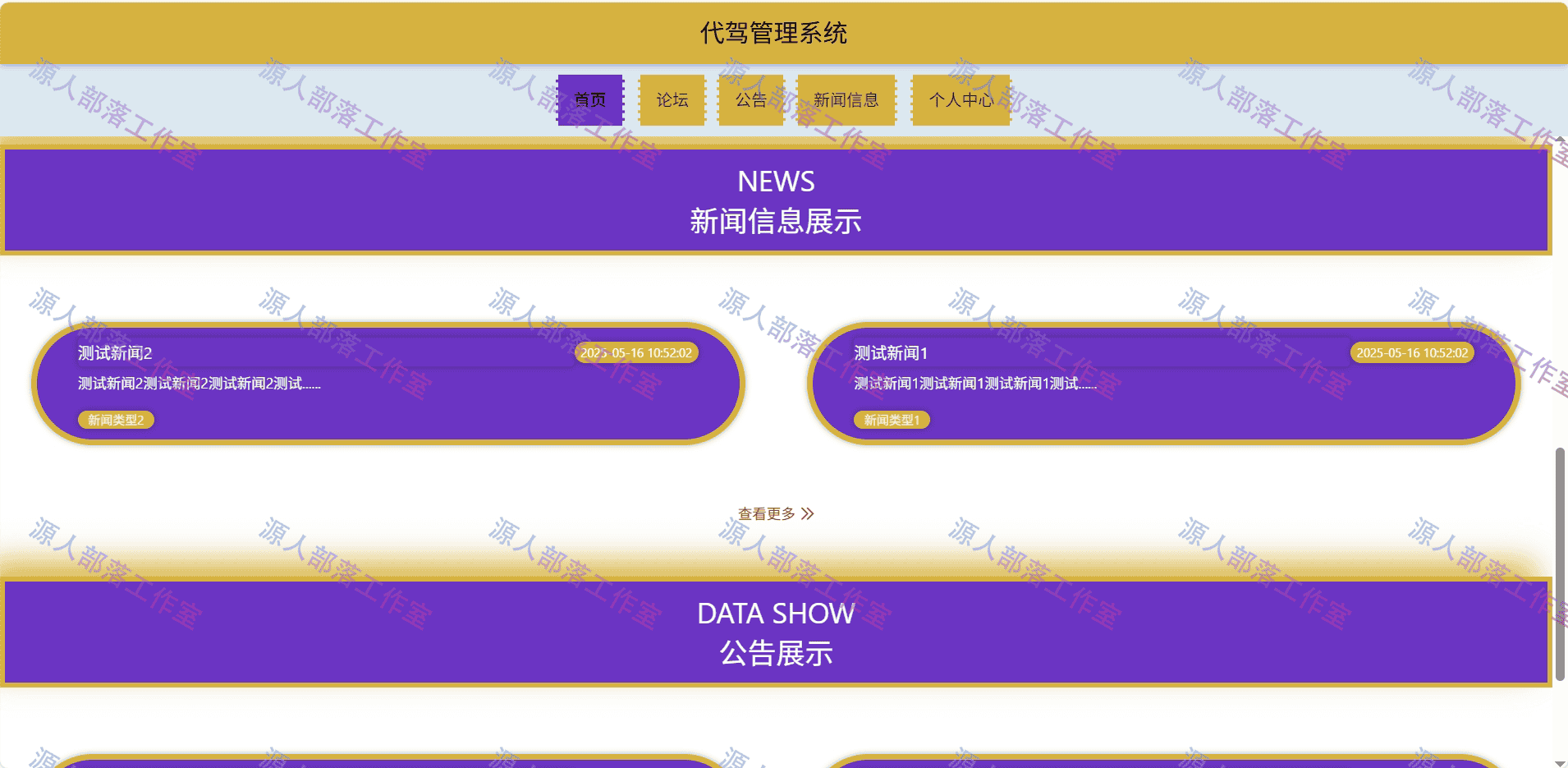Select the 新闻信息 tab
1568x768 pixels.
846,100
